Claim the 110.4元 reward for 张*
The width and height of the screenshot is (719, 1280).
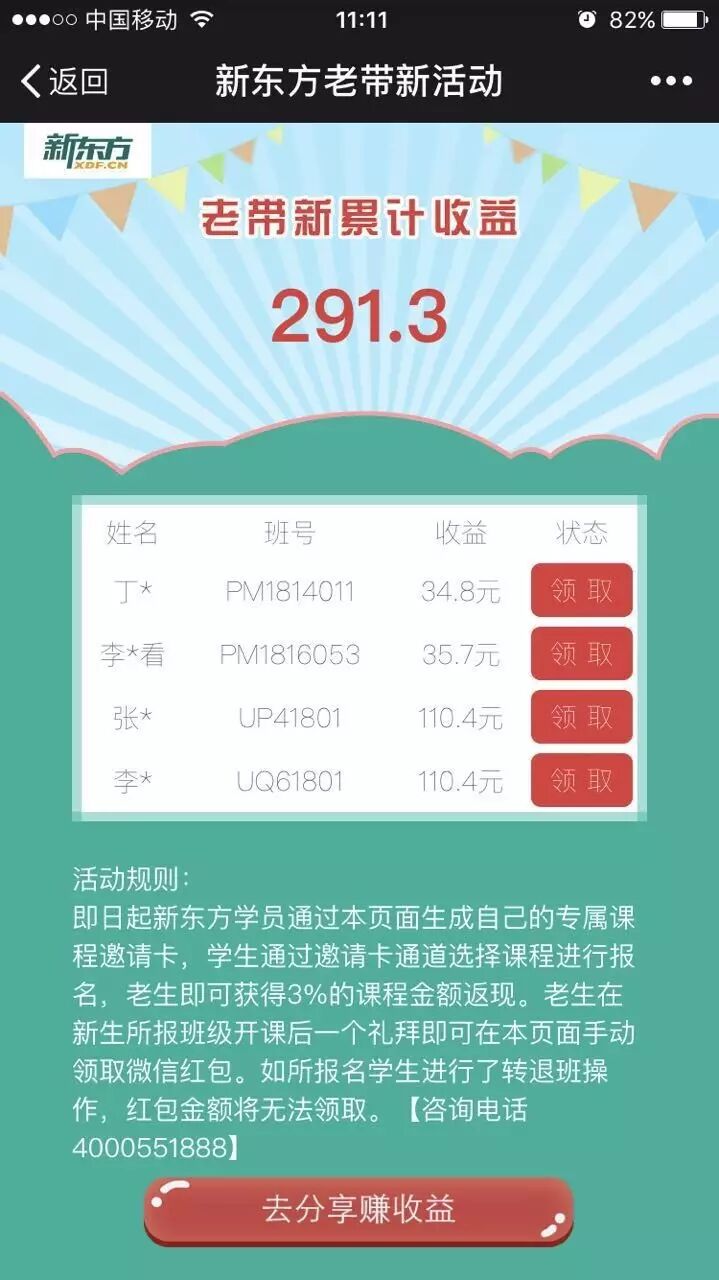pos(581,717)
